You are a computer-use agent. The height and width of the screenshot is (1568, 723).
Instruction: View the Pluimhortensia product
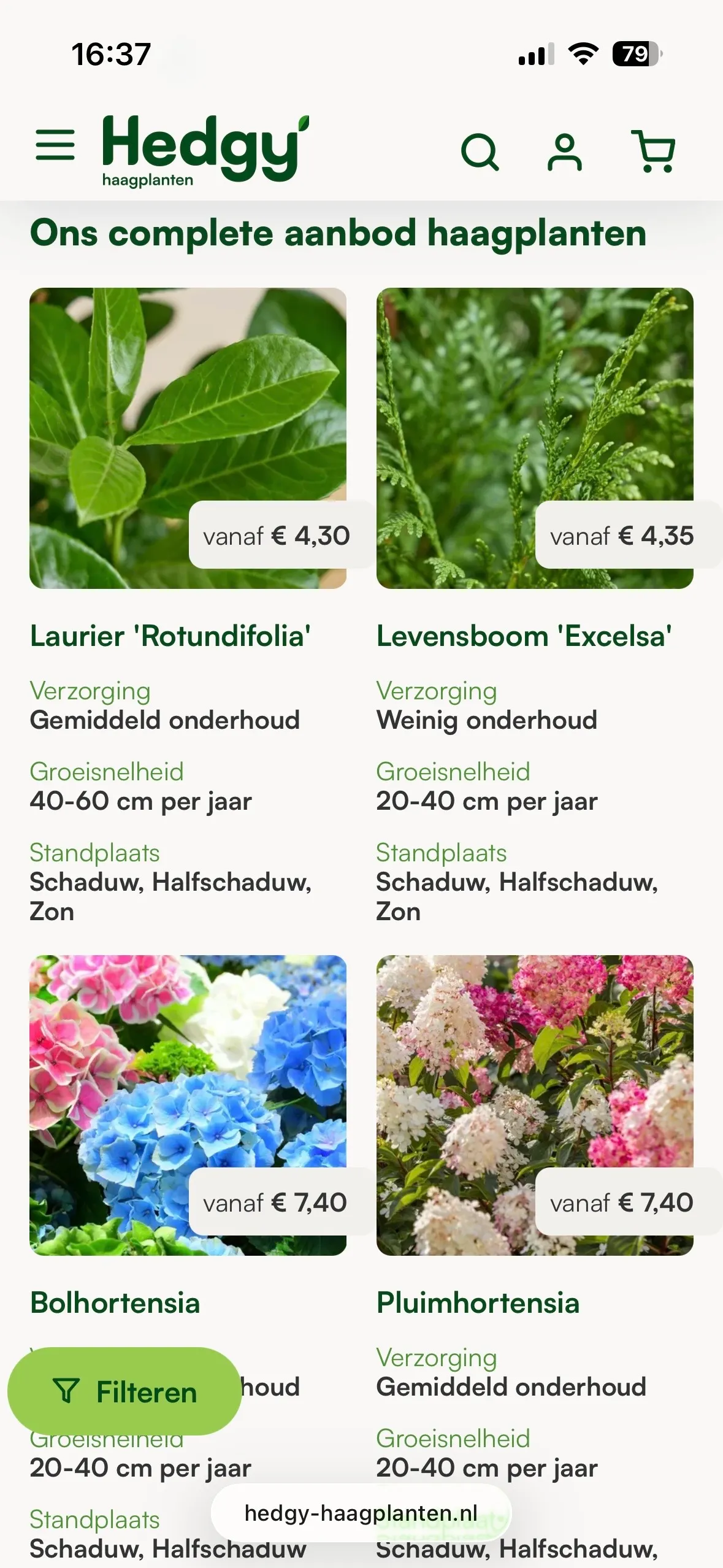tap(534, 1104)
